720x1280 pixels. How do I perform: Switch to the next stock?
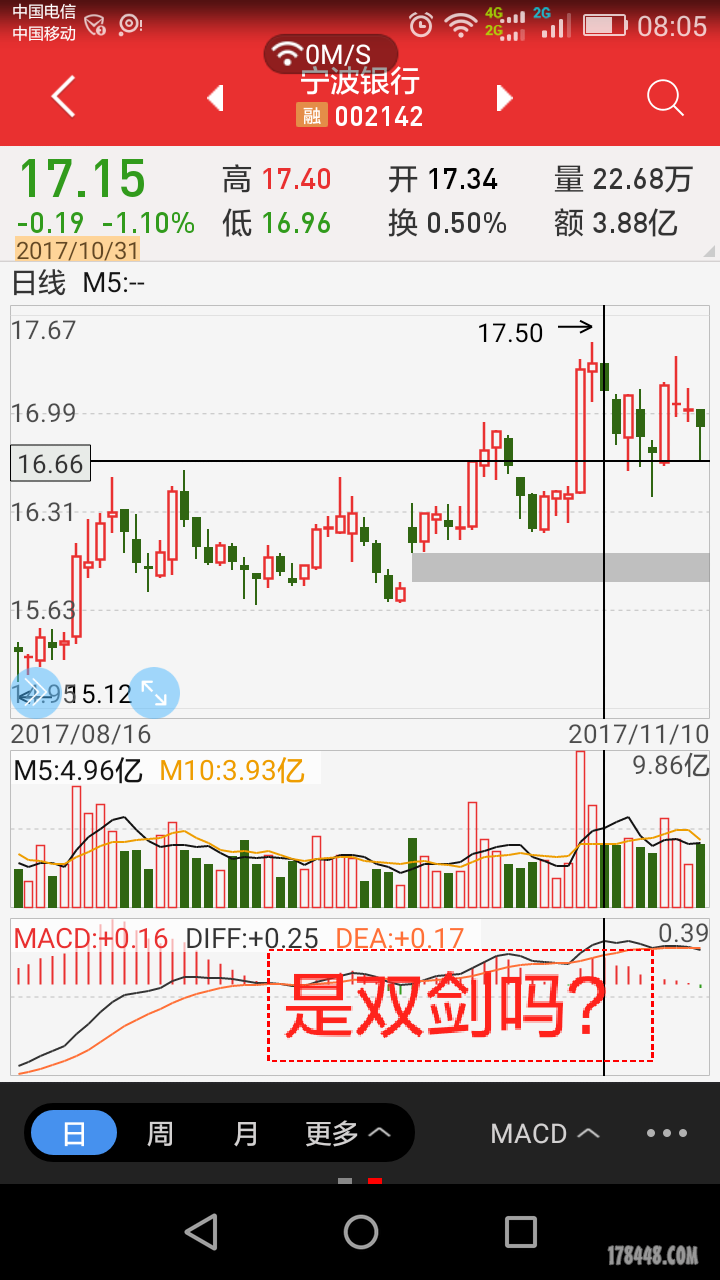(x=505, y=98)
